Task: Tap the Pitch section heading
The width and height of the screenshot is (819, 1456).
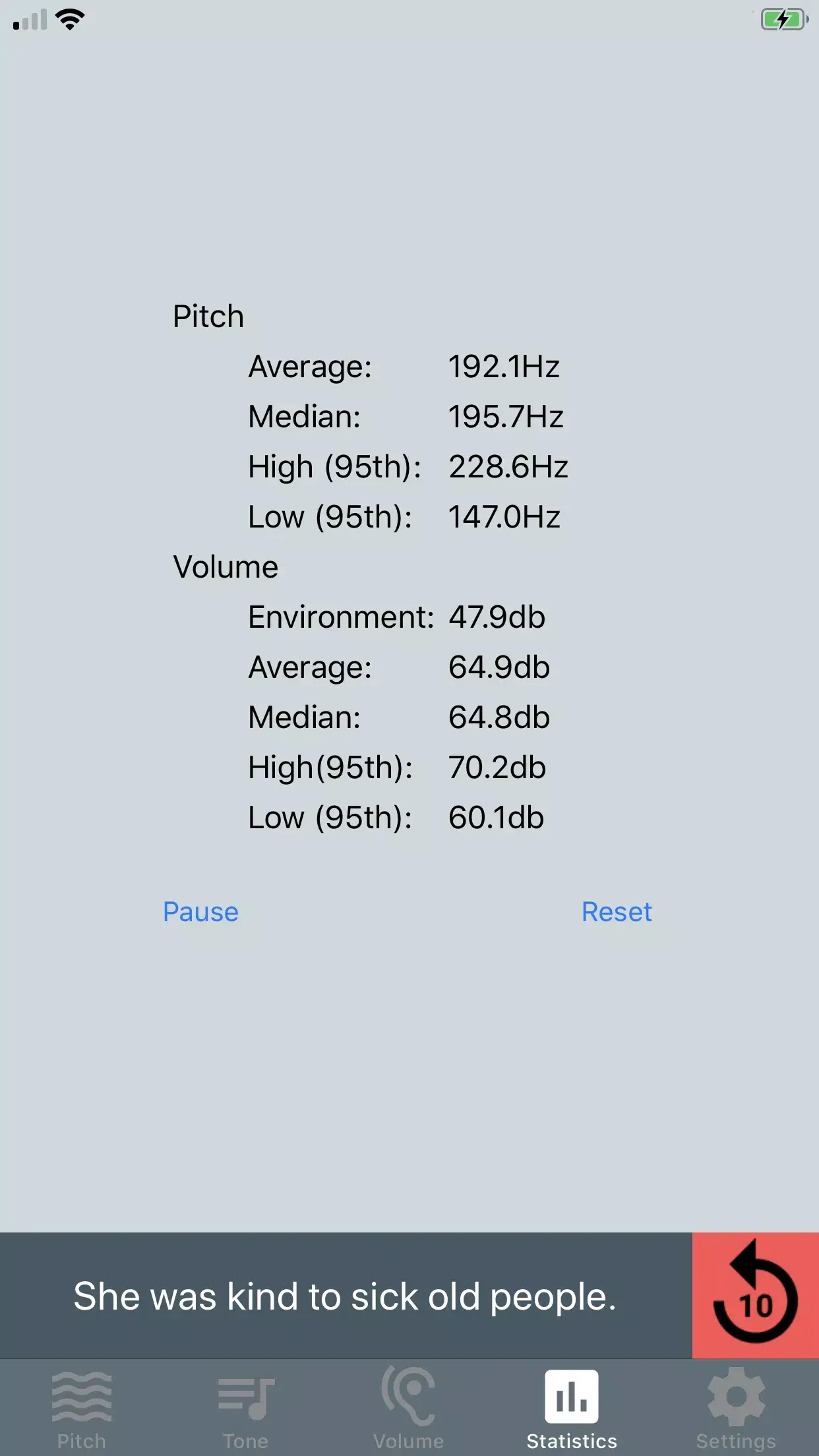Action: [x=208, y=315]
